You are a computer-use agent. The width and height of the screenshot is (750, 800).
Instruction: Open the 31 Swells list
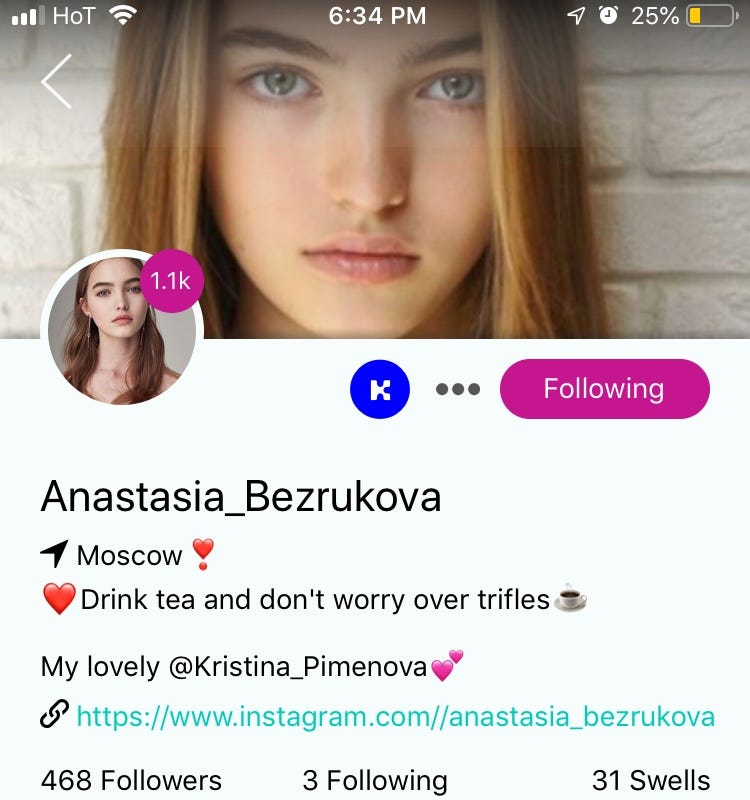click(650, 780)
